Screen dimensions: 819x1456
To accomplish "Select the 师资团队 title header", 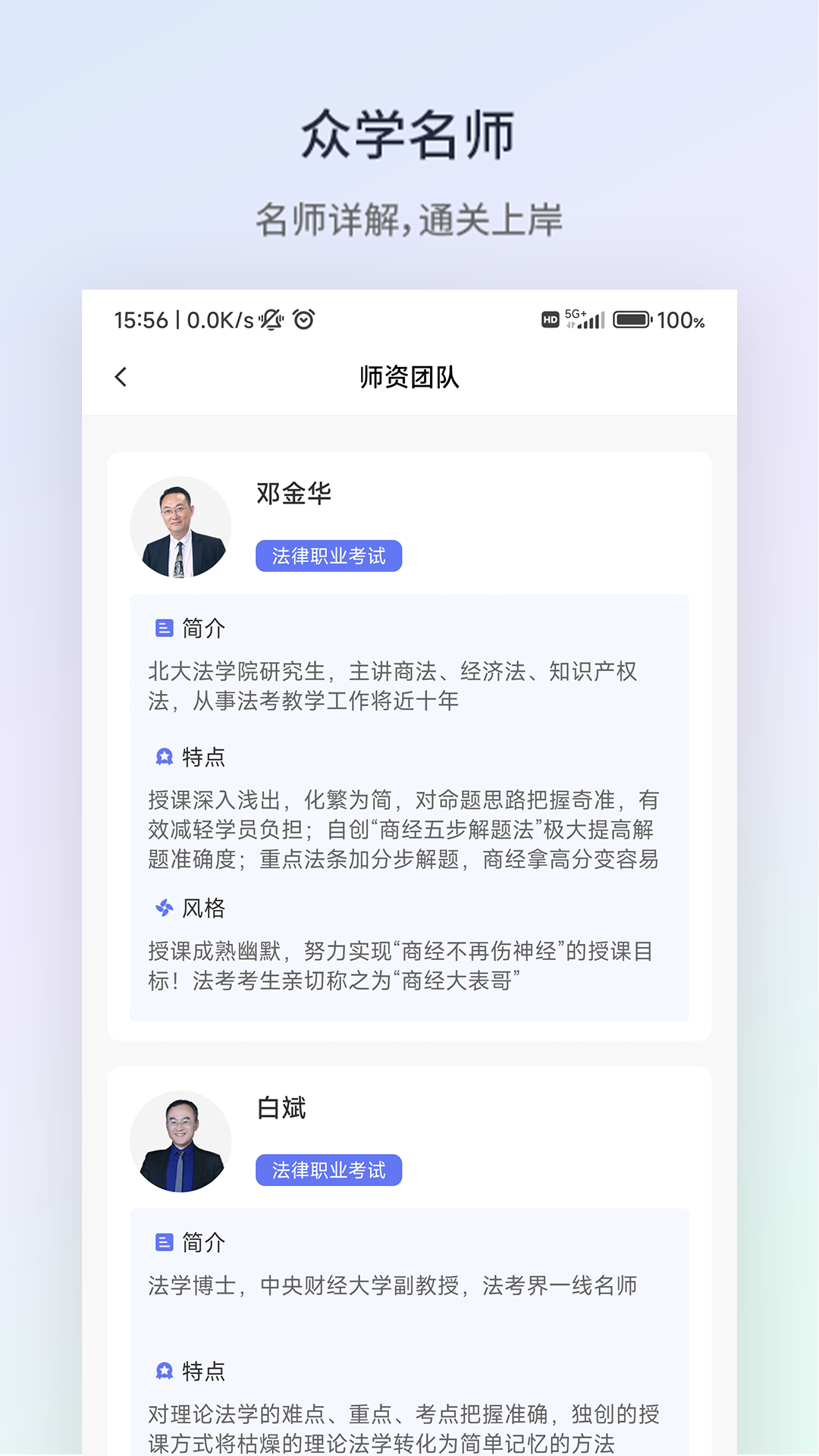I will coord(409,376).
